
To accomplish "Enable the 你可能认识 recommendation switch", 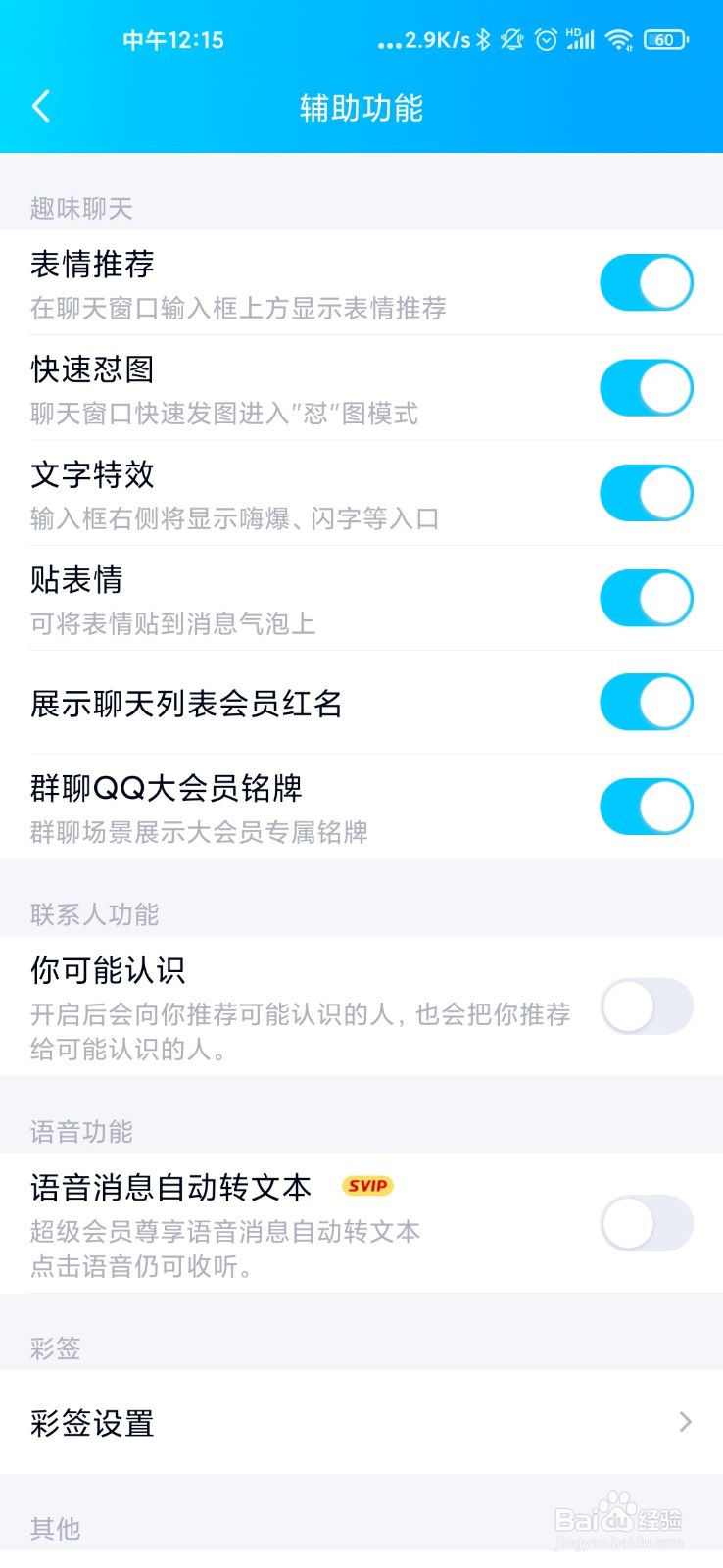I will tap(647, 1006).
